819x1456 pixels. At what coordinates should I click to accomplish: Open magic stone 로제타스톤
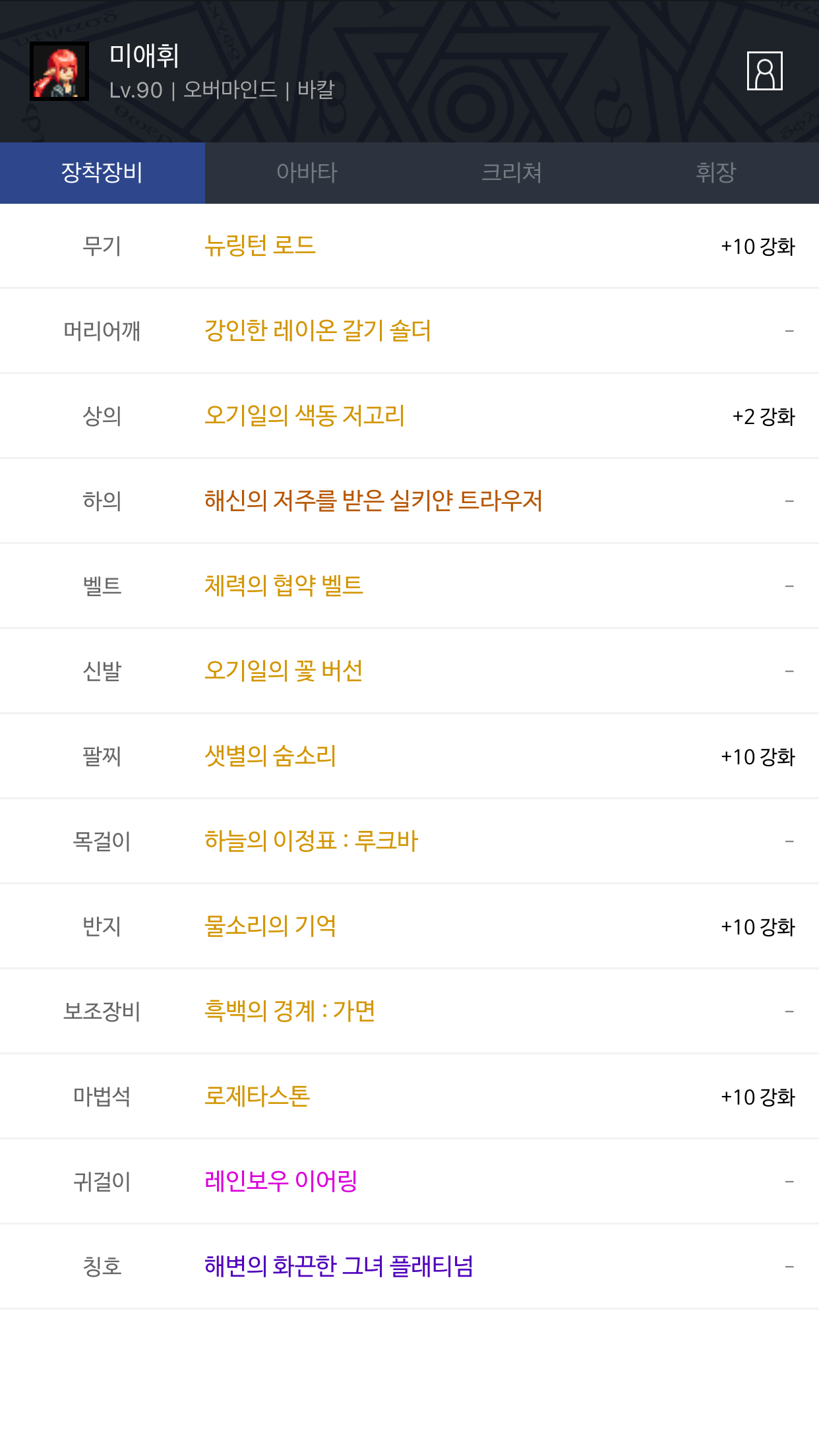[257, 1096]
